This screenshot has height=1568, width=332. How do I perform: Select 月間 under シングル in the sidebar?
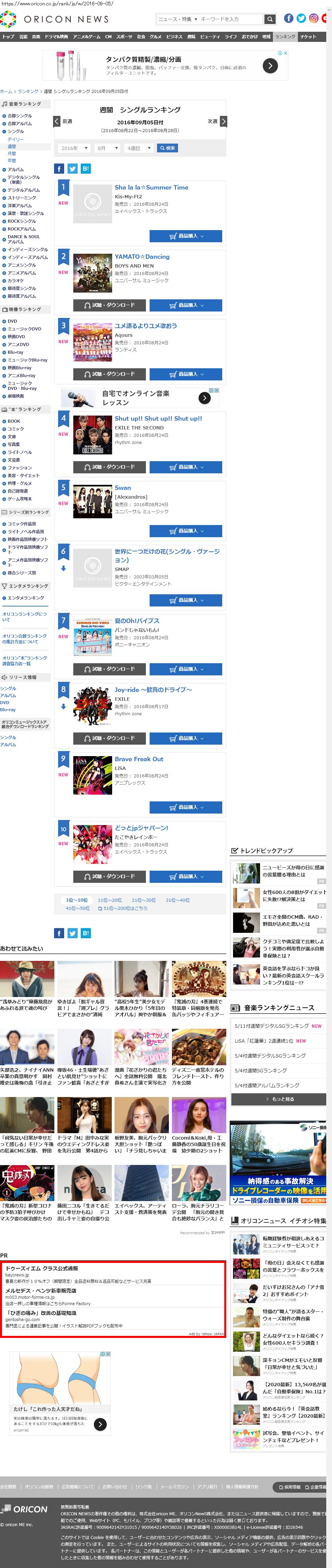[x=11, y=153]
